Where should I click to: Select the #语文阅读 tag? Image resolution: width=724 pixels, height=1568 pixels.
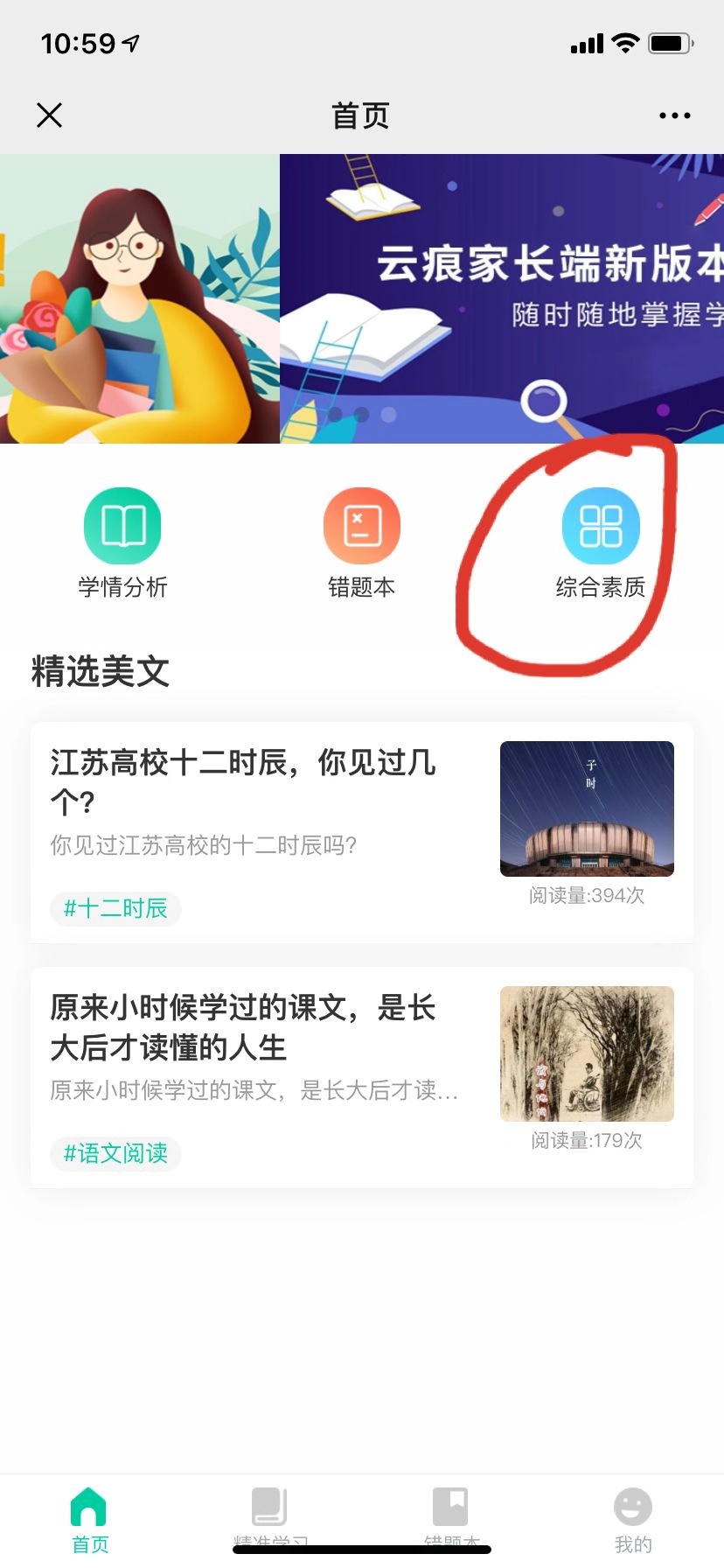(x=115, y=1153)
